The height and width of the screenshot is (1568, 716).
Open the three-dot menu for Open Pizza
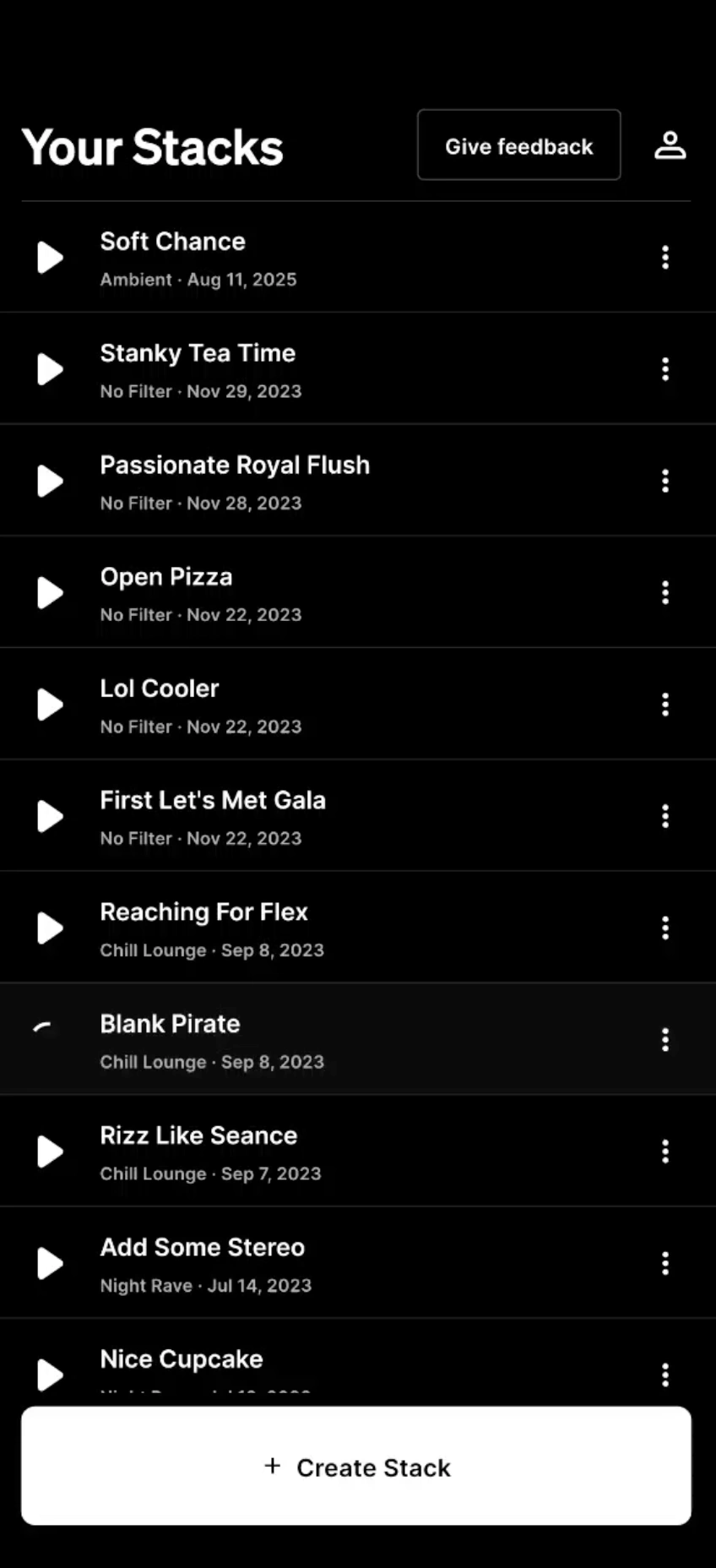(665, 593)
